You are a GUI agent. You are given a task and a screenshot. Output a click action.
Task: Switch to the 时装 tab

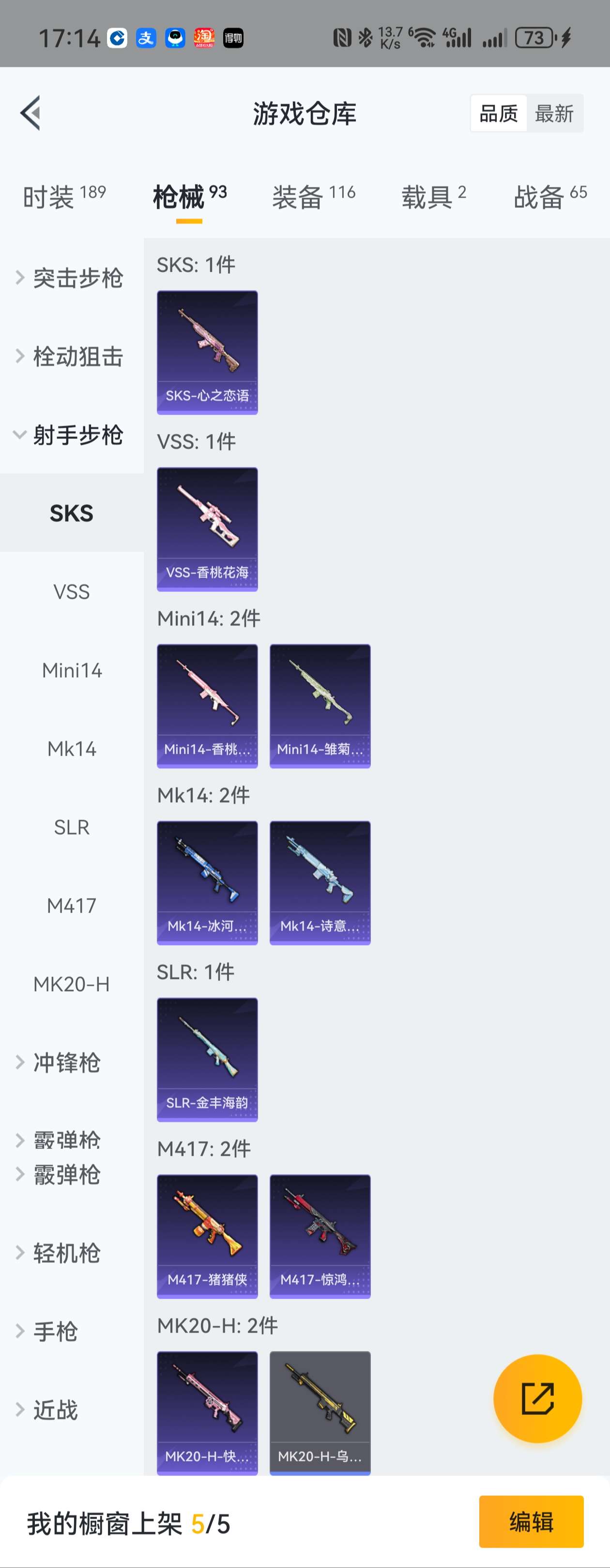tap(64, 197)
